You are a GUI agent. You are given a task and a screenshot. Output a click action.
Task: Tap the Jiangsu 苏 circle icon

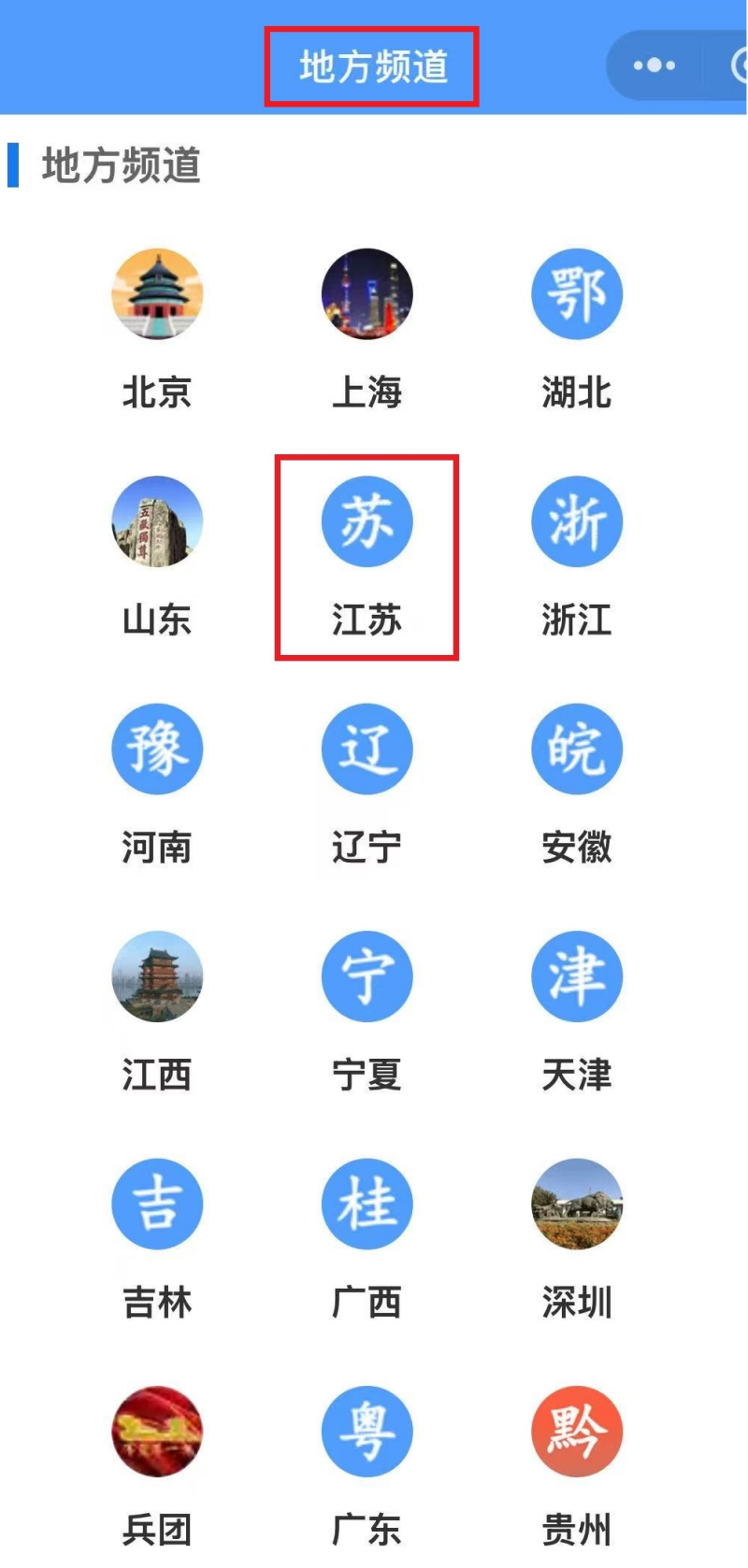point(367,521)
